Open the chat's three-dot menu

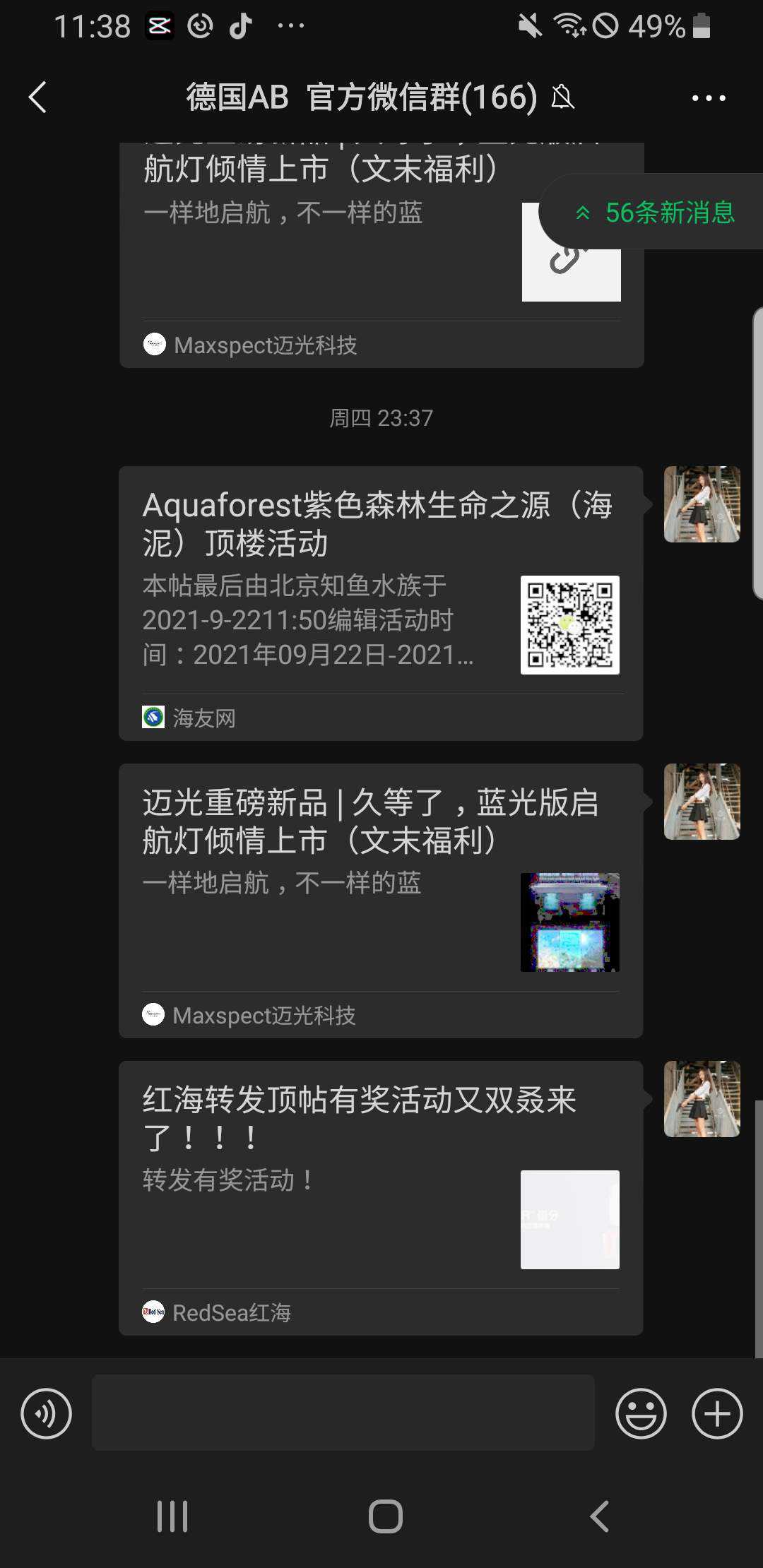[709, 98]
